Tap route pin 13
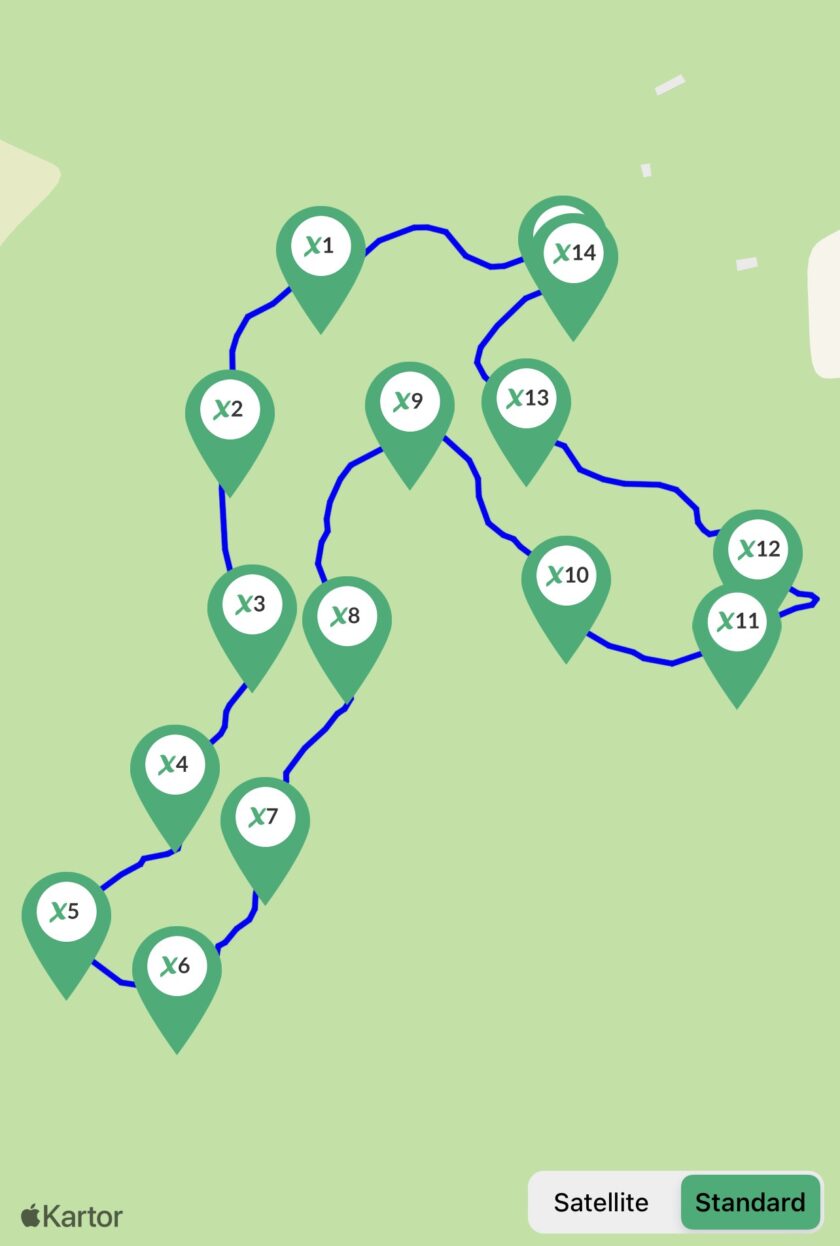The height and width of the screenshot is (1246, 840). 526,398
